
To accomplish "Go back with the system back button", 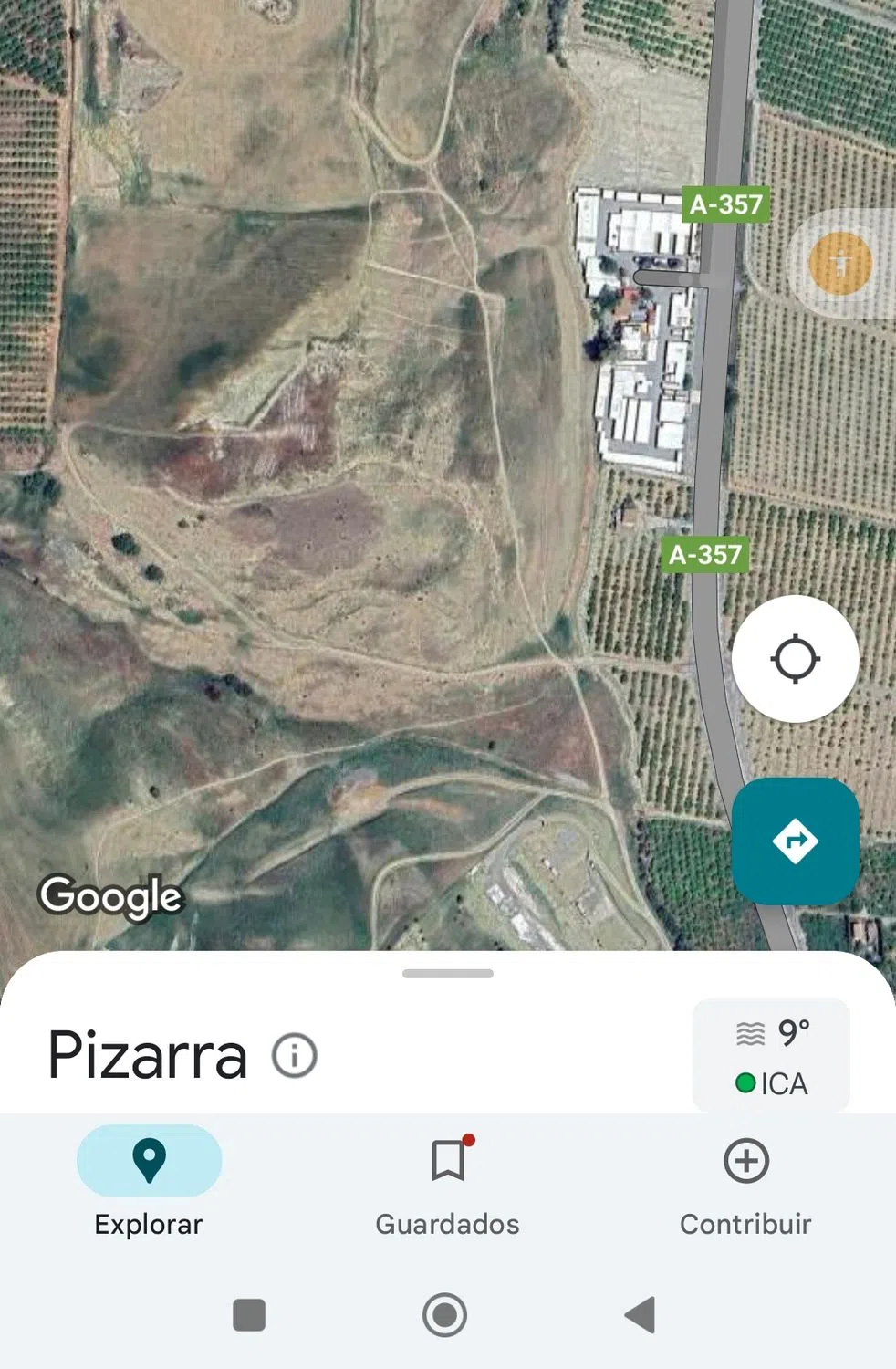I will (x=641, y=1315).
